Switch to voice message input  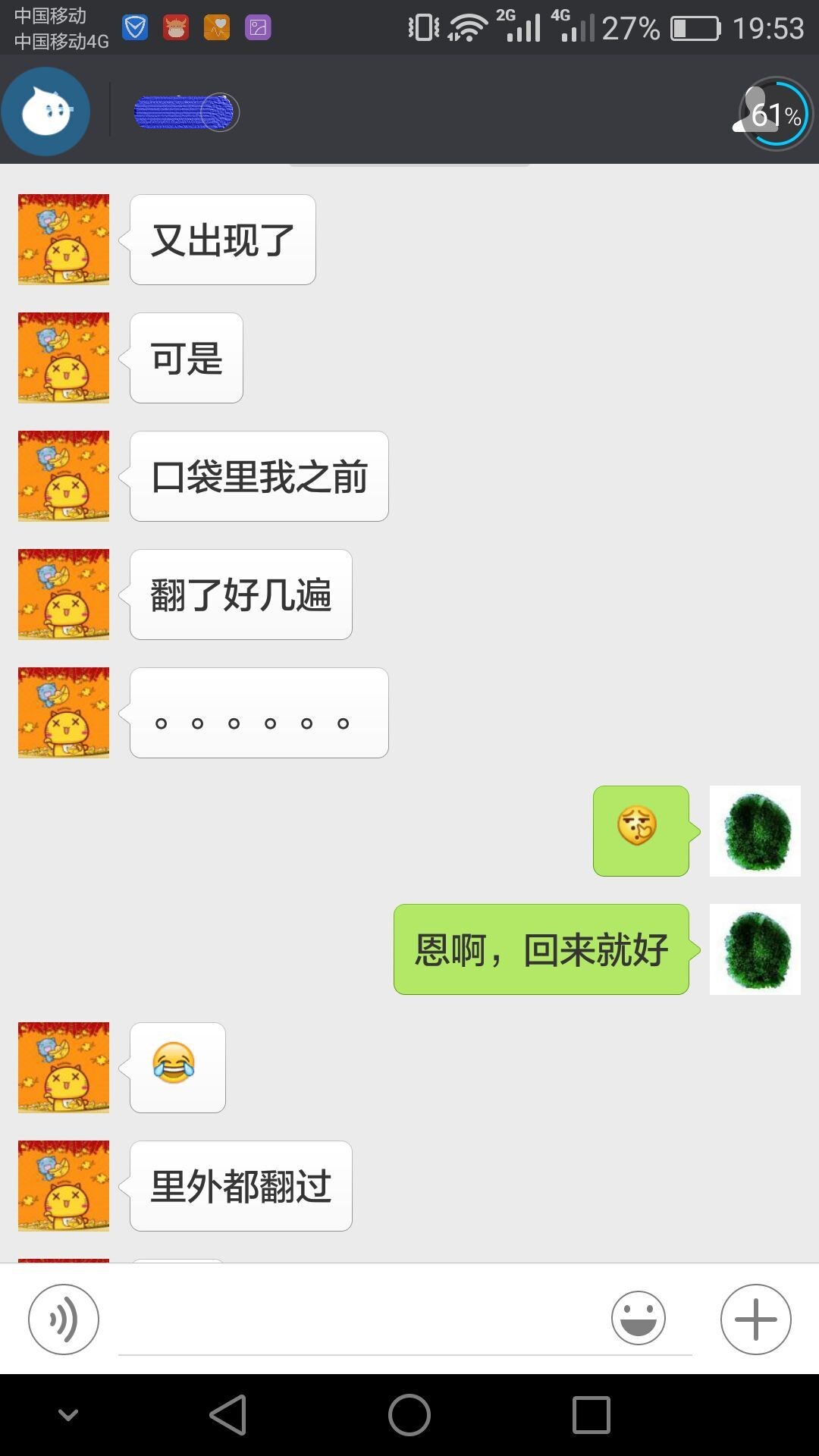(x=64, y=1319)
